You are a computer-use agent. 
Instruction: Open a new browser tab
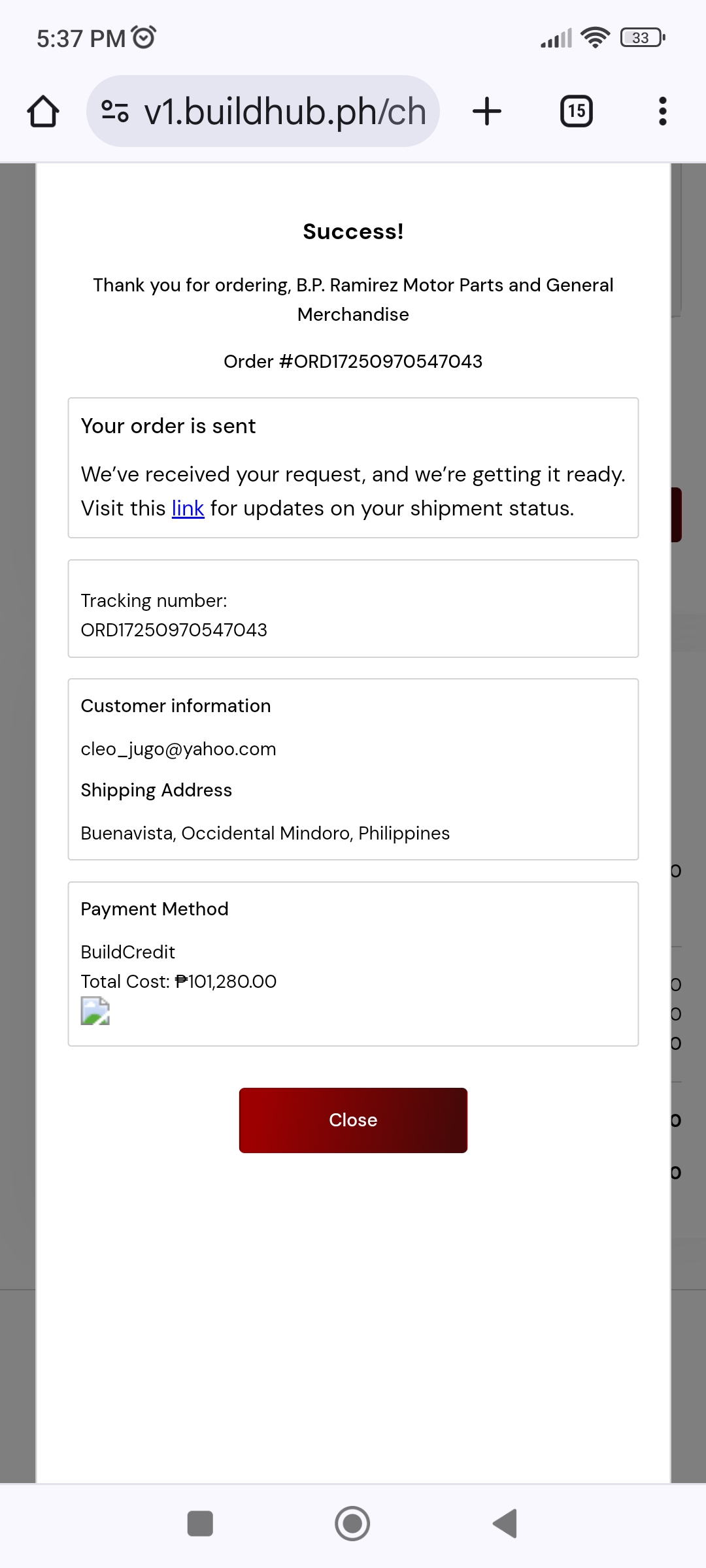click(487, 111)
